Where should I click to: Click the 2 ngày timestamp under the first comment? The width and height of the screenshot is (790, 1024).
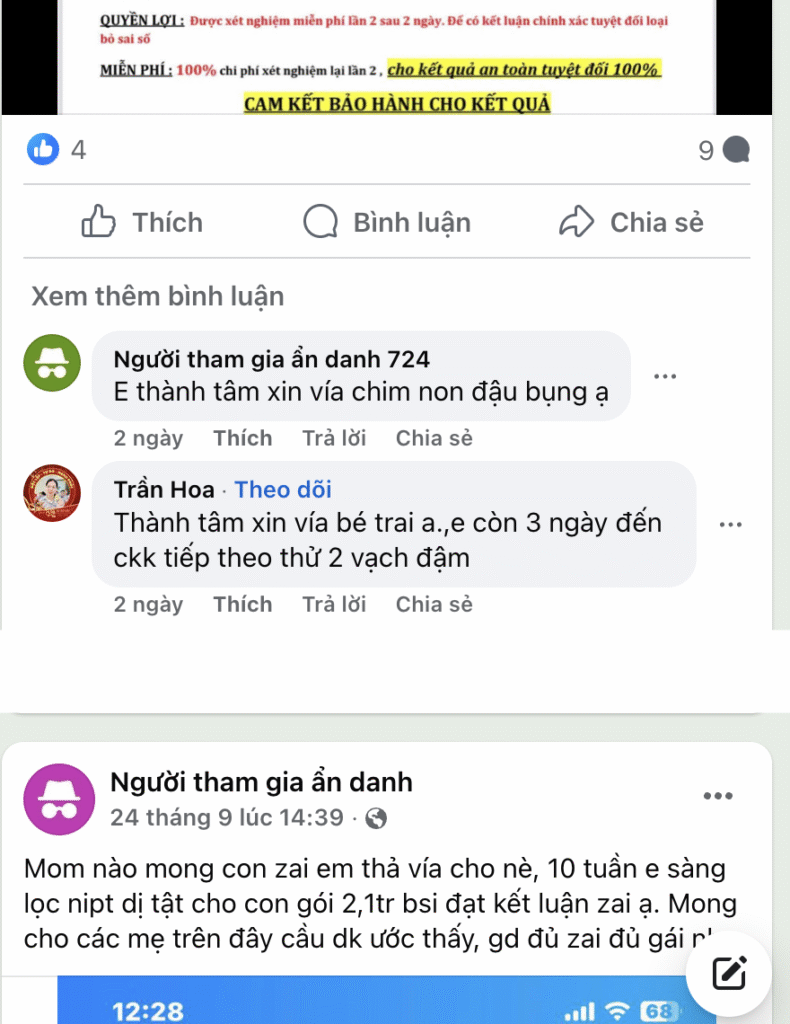[148, 438]
